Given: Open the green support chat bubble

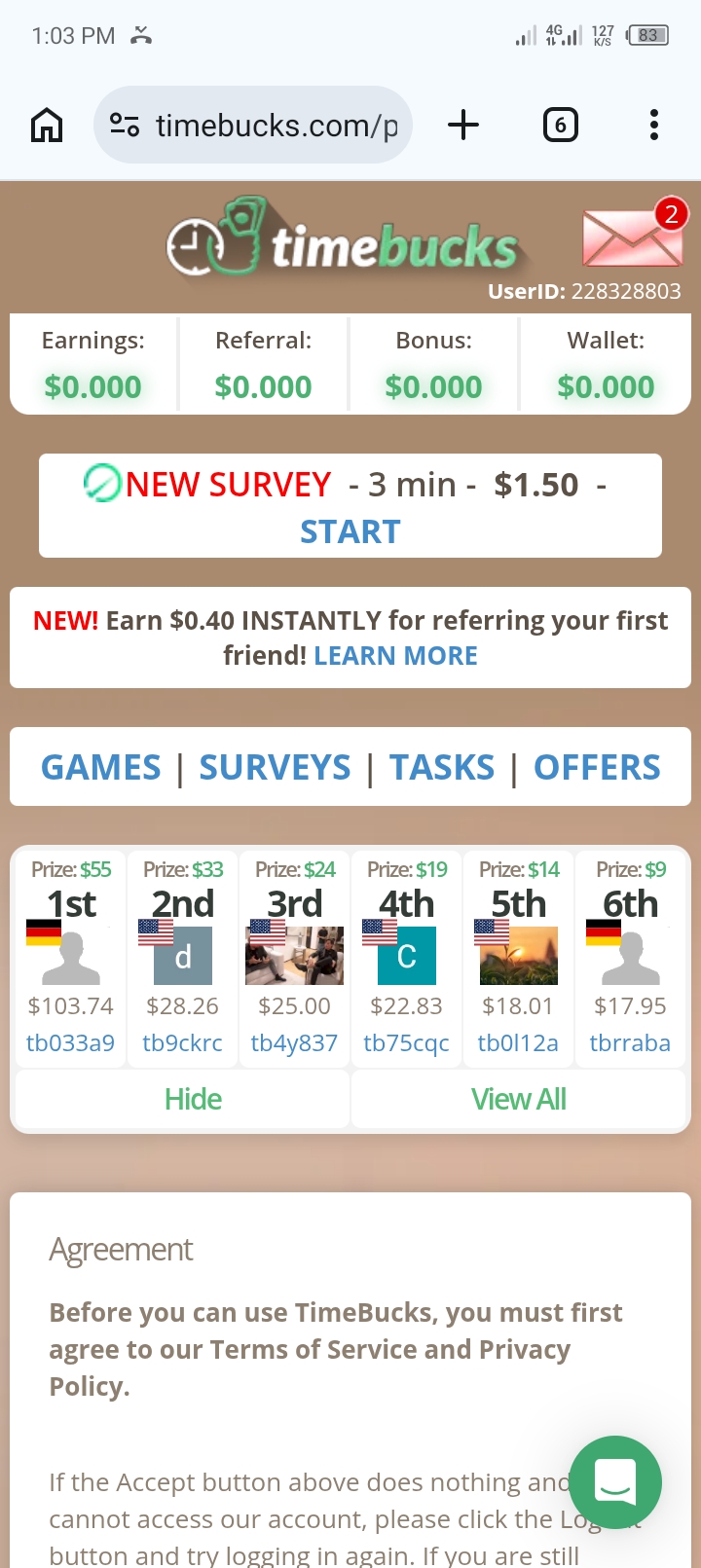Looking at the screenshot, I should 615,1481.
